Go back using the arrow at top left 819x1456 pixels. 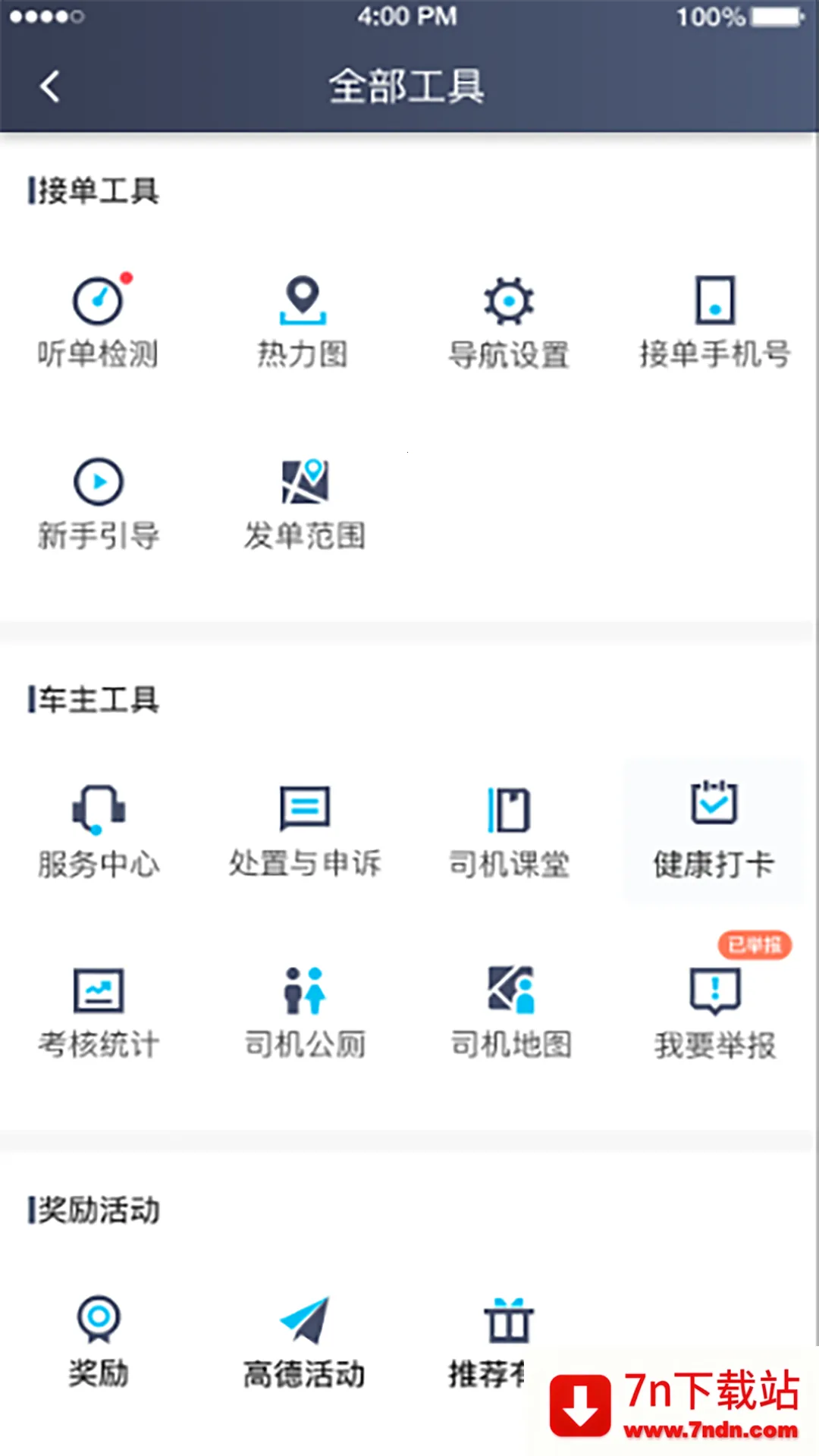tap(49, 86)
